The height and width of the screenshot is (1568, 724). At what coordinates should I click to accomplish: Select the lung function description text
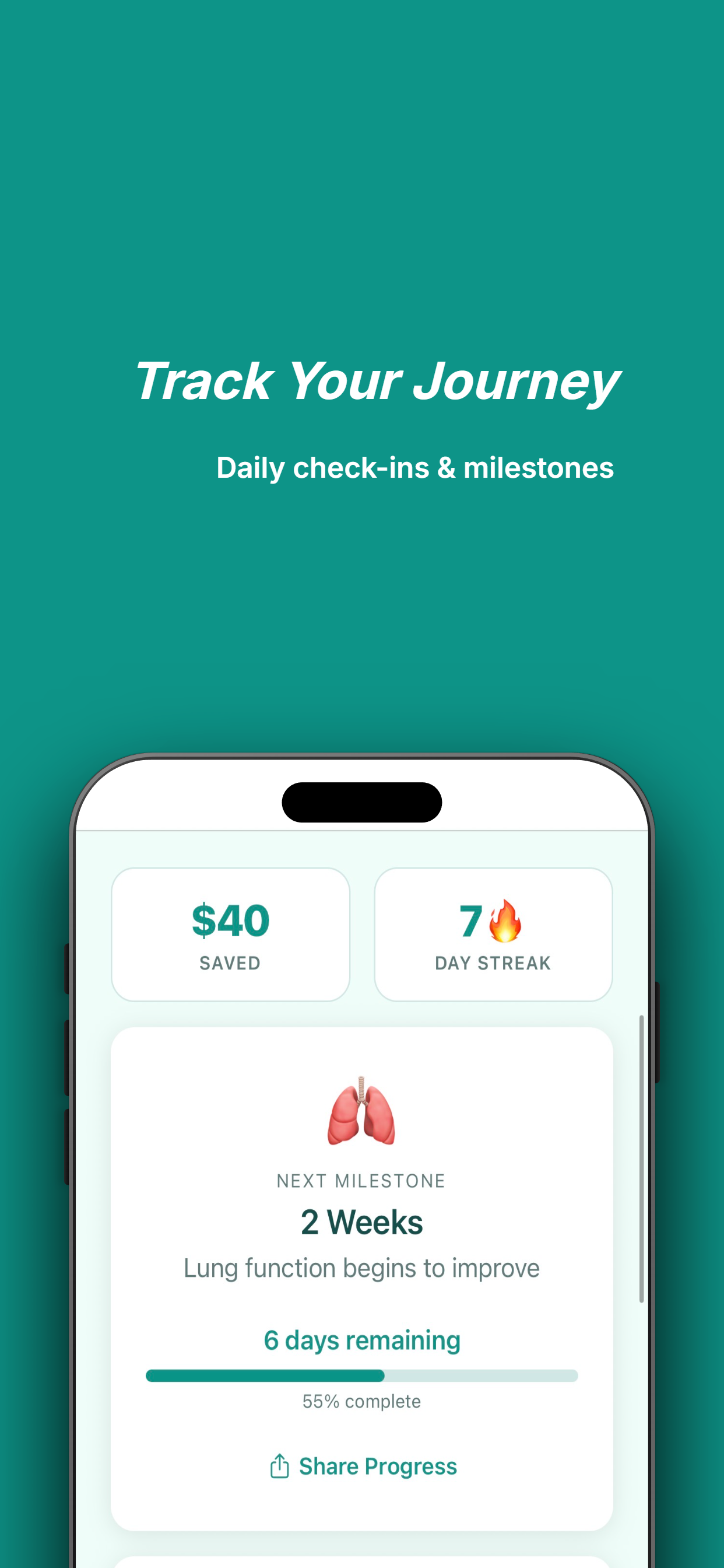(x=361, y=1269)
